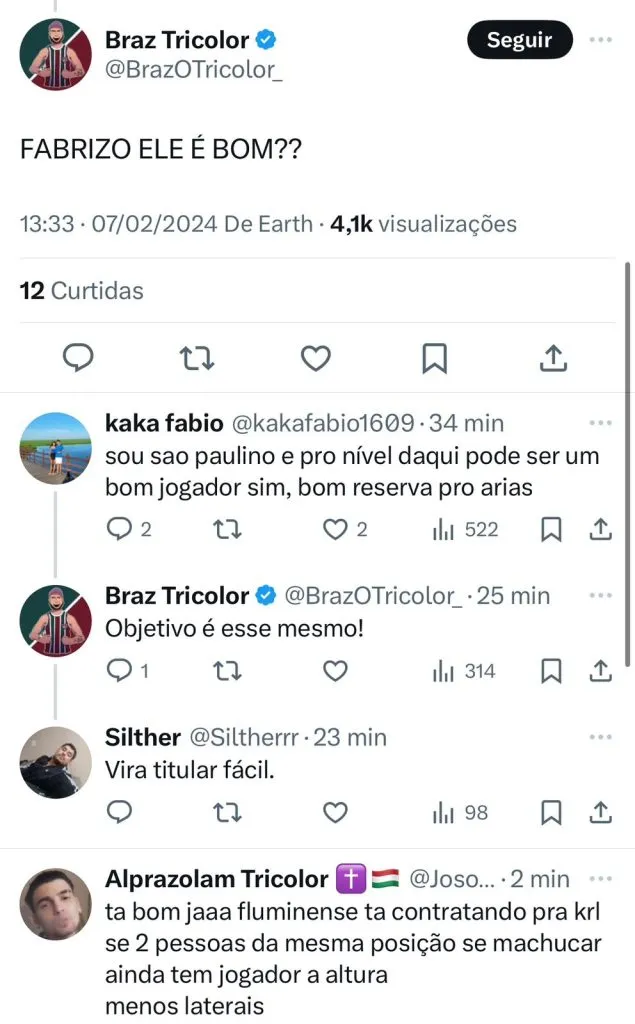Share the main tweet
Image resolution: width=635 pixels, height=1024 pixels.
coord(553,357)
